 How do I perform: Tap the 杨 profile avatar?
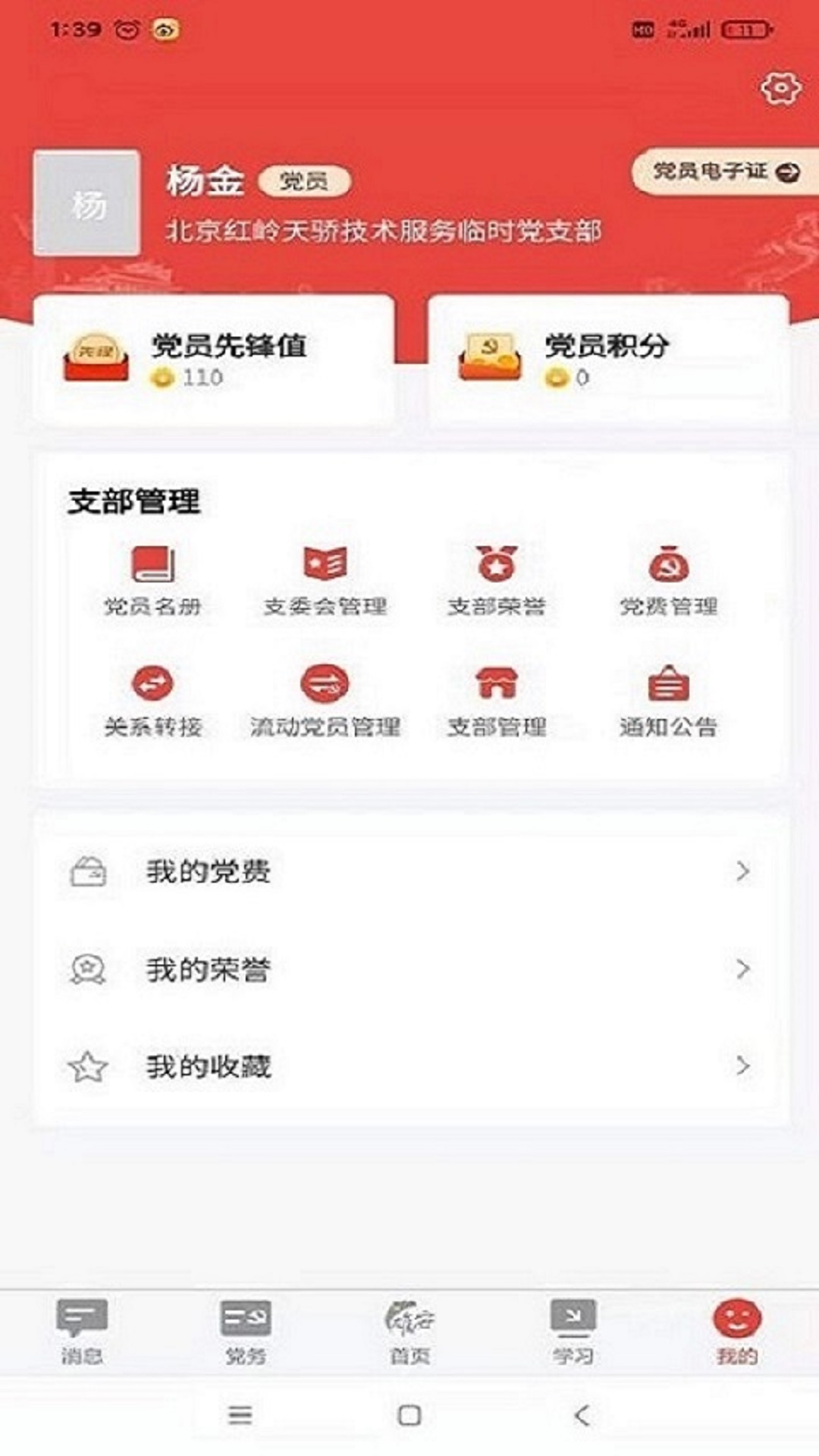86,202
